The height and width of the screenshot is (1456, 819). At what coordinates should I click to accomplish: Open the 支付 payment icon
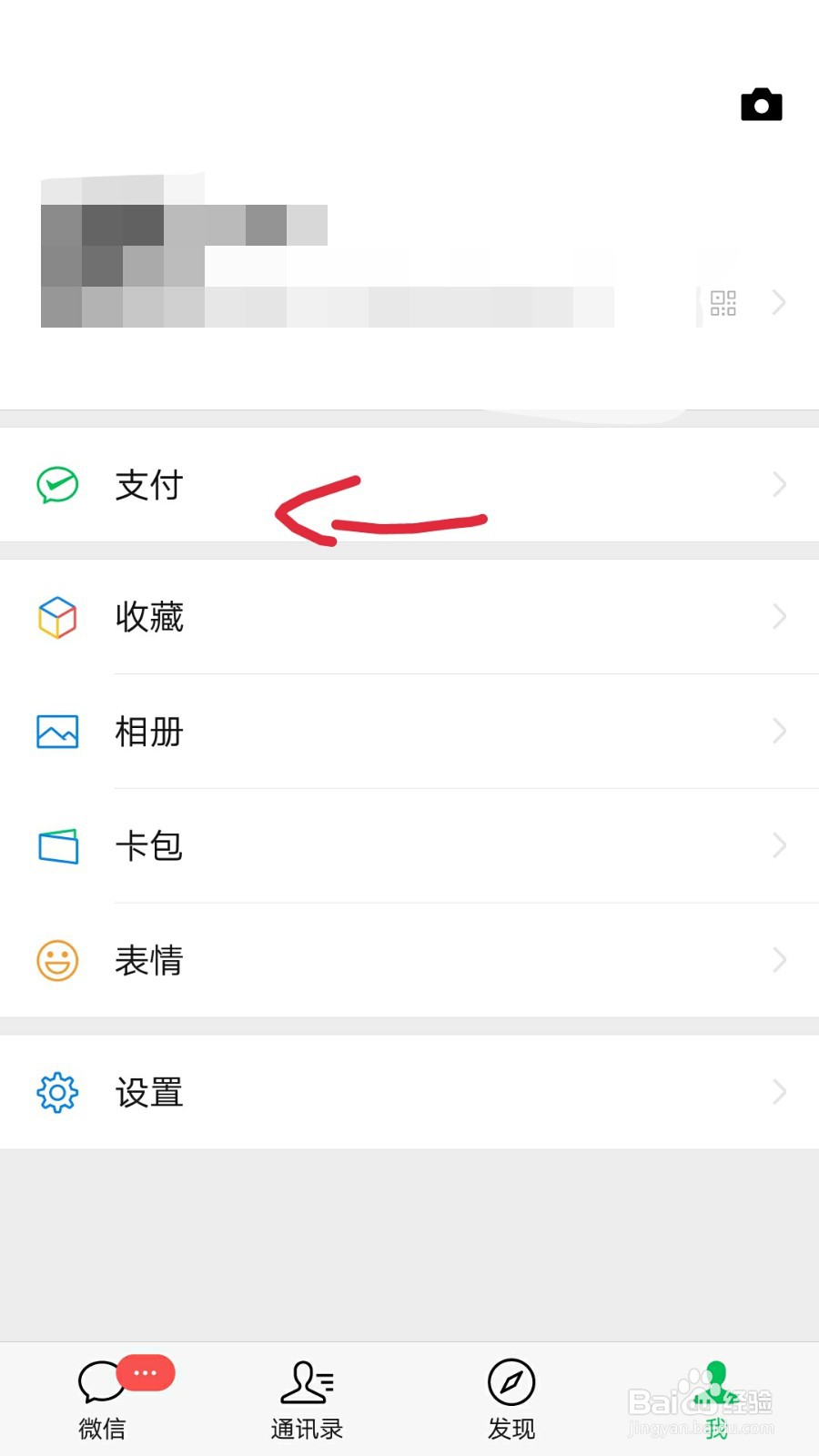[56, 485]
